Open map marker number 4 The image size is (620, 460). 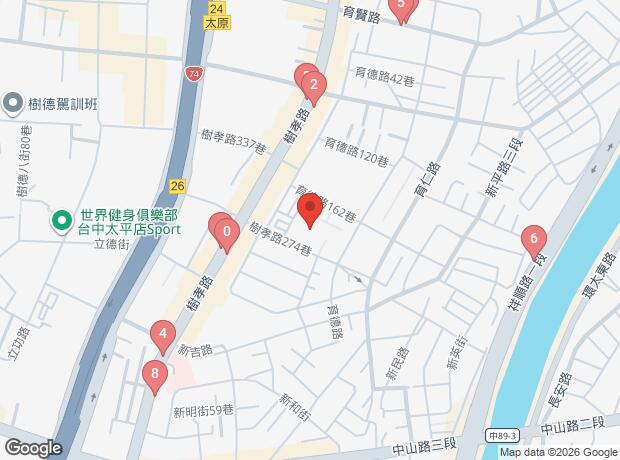[162, 334]
